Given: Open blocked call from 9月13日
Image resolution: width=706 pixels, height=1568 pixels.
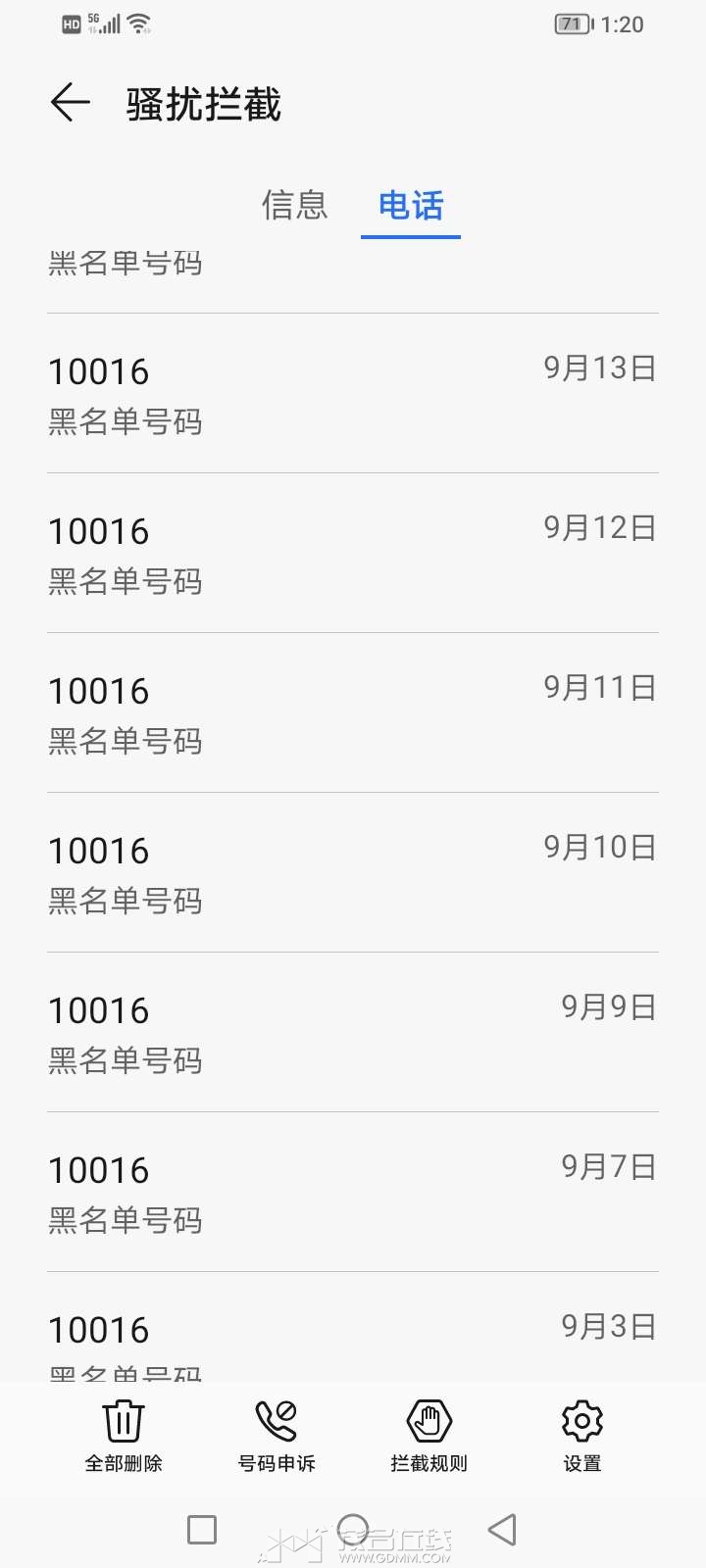Looking at the screenshot, I should [353, 394].
